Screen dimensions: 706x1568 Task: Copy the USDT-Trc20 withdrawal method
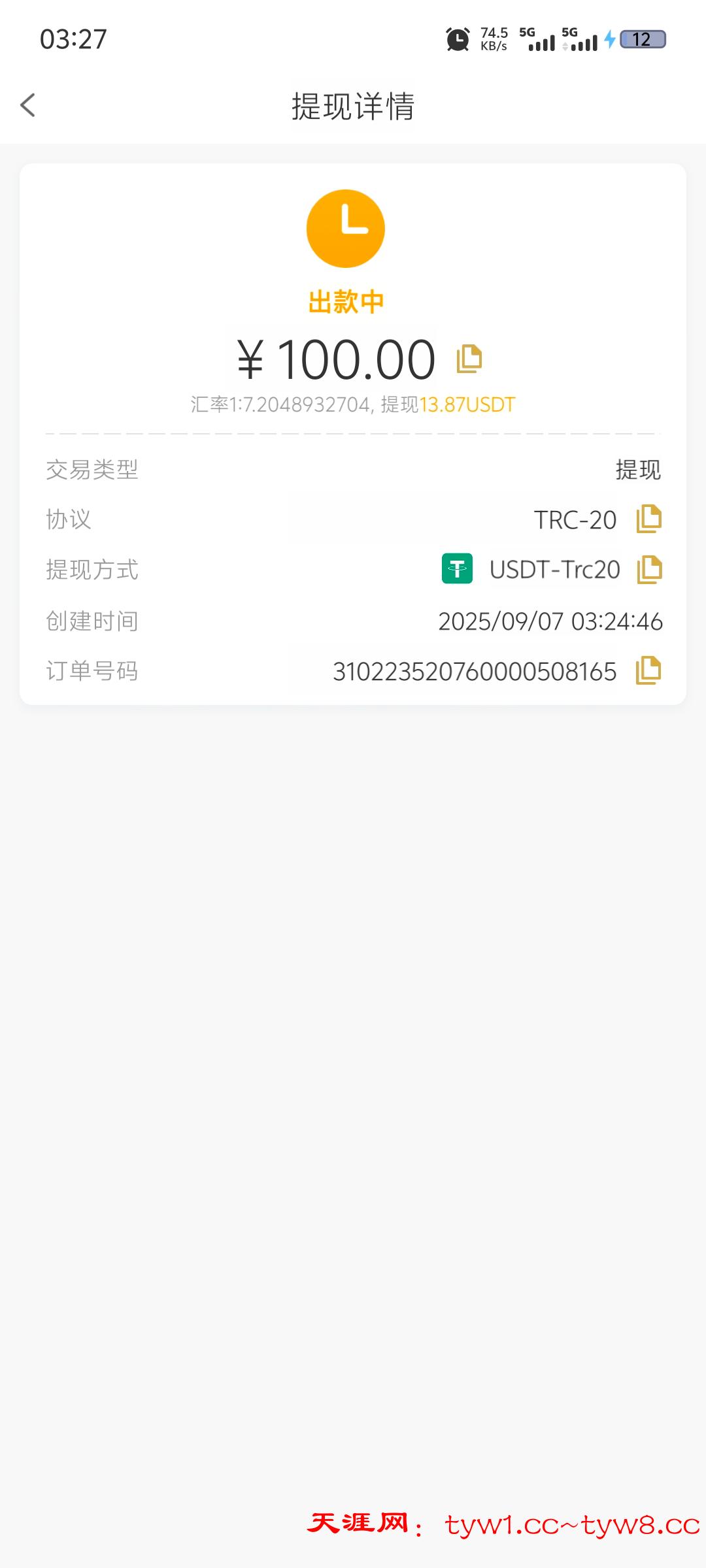pyautogui.click(x=648, y=569)
